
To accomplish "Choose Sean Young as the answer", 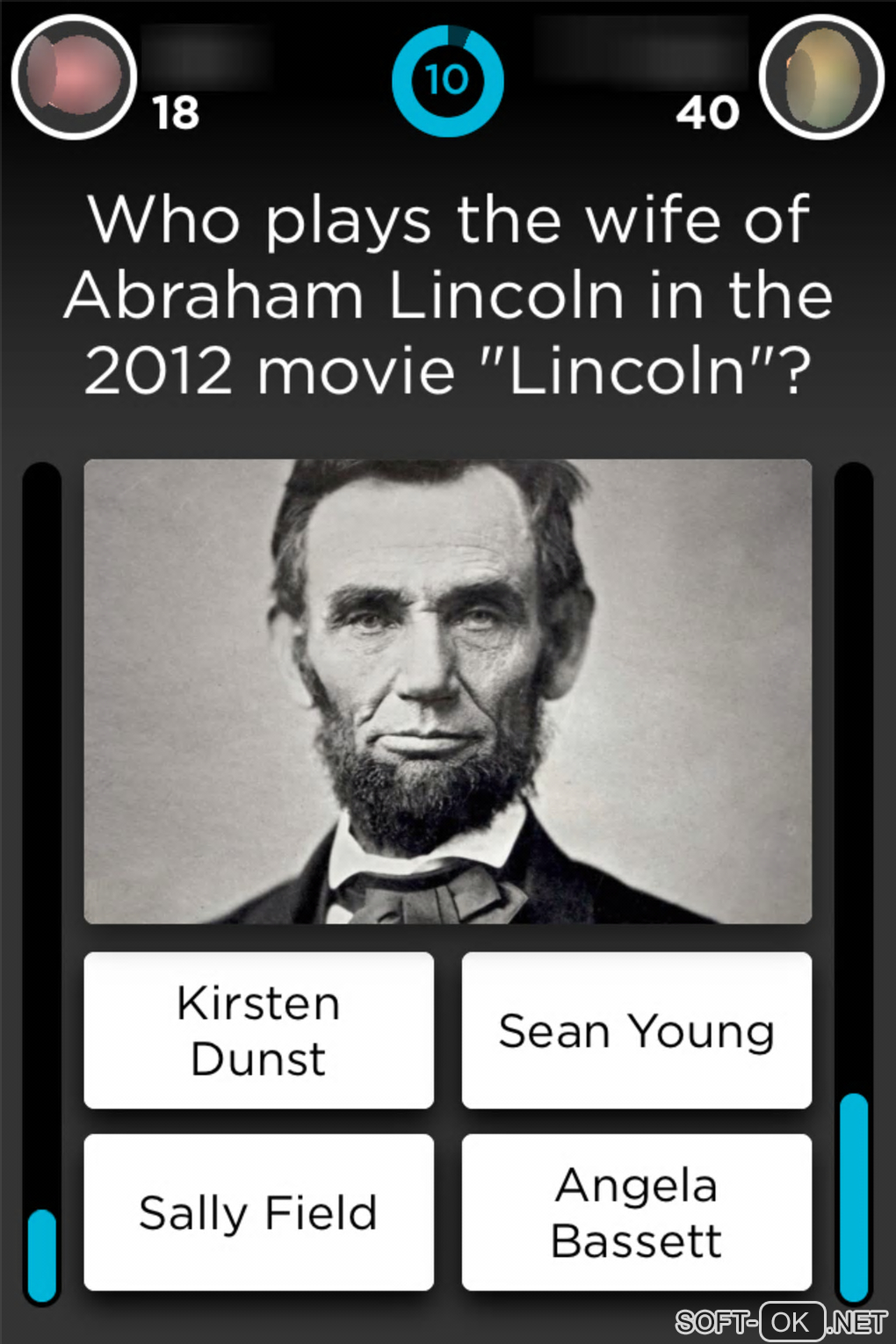I will click(x=636, y=1030).
